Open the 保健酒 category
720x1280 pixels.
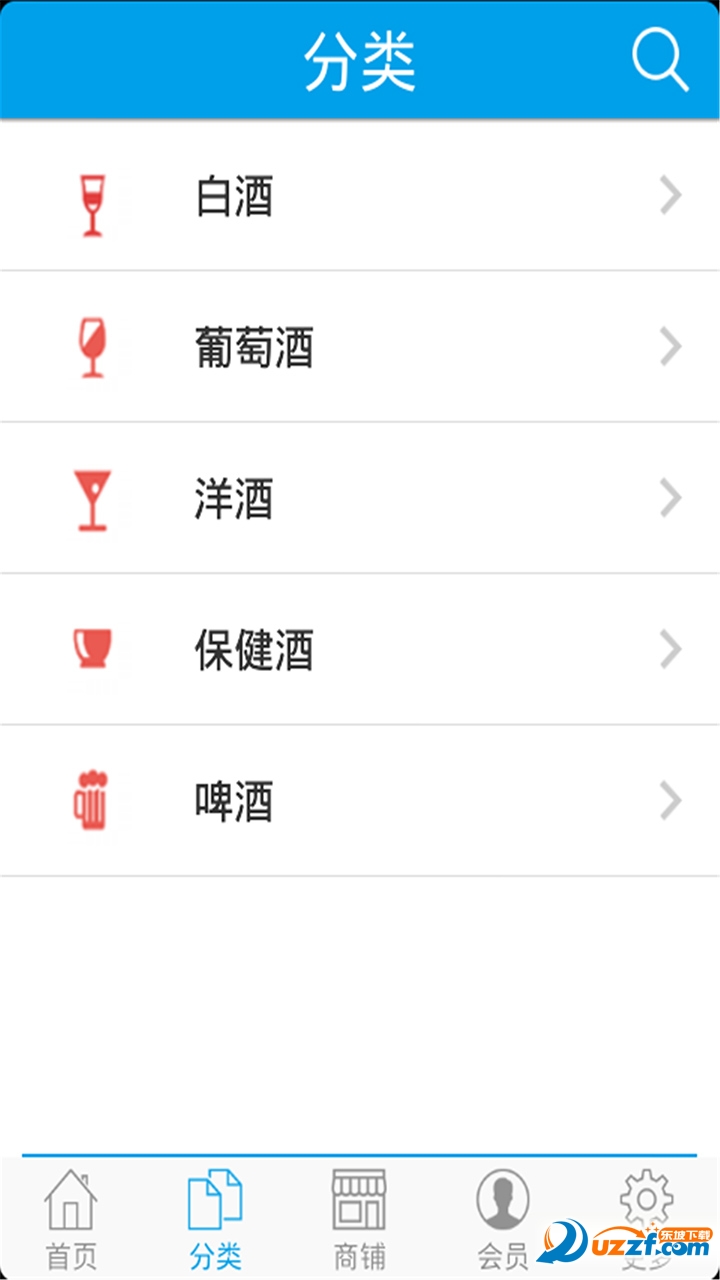[360, 649]
